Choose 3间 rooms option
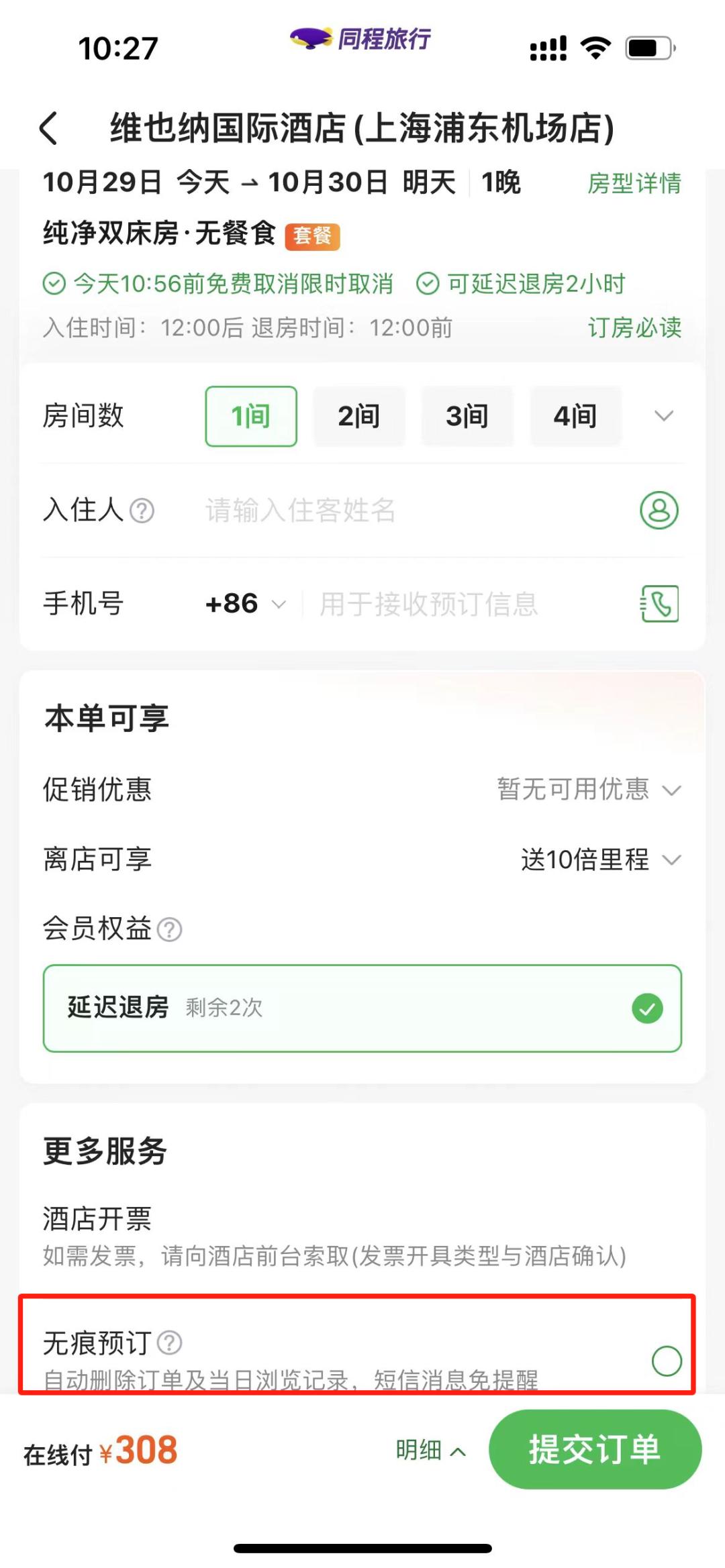The image size is (725, 1568). [x=467, y=416]
